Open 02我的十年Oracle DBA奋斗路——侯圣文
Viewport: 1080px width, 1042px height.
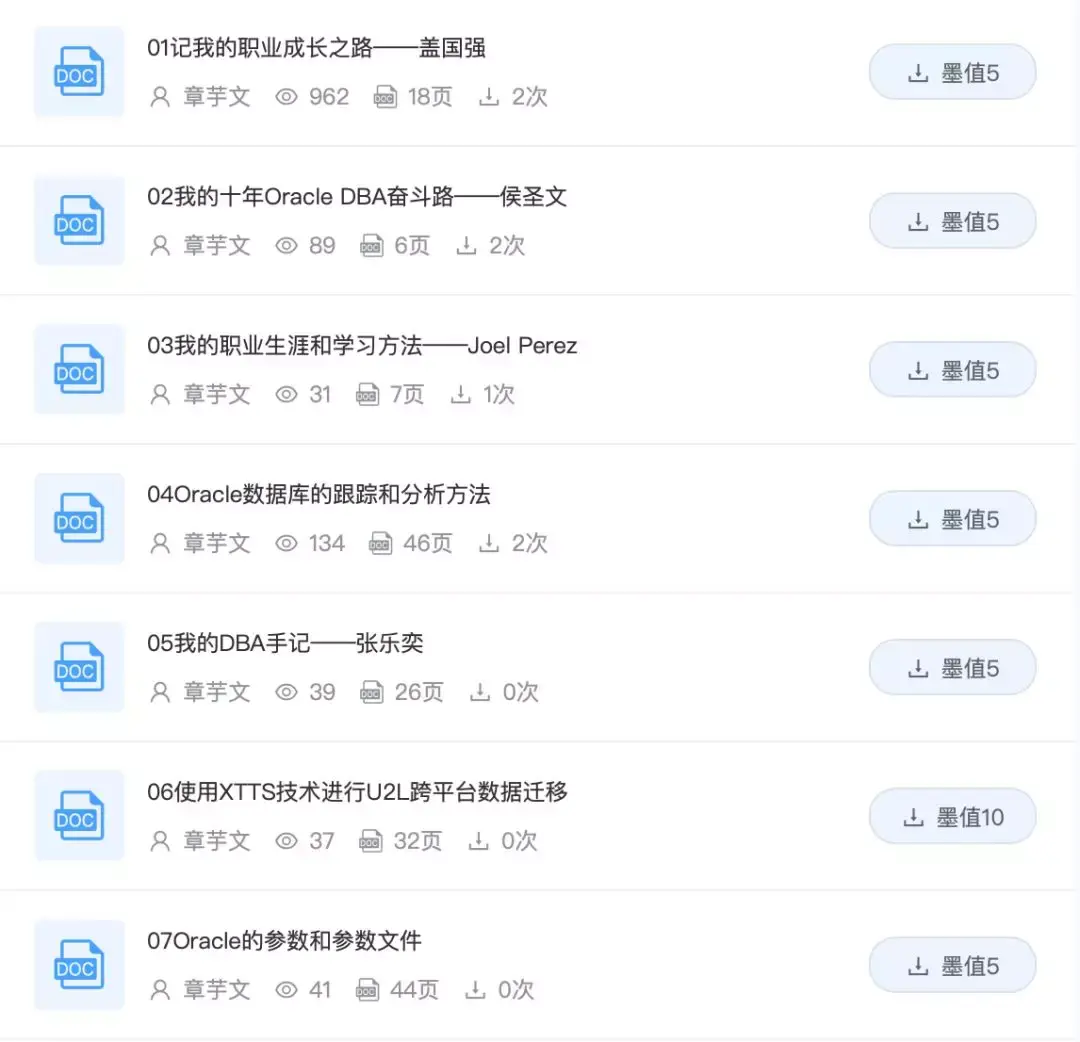coord(357,197)
